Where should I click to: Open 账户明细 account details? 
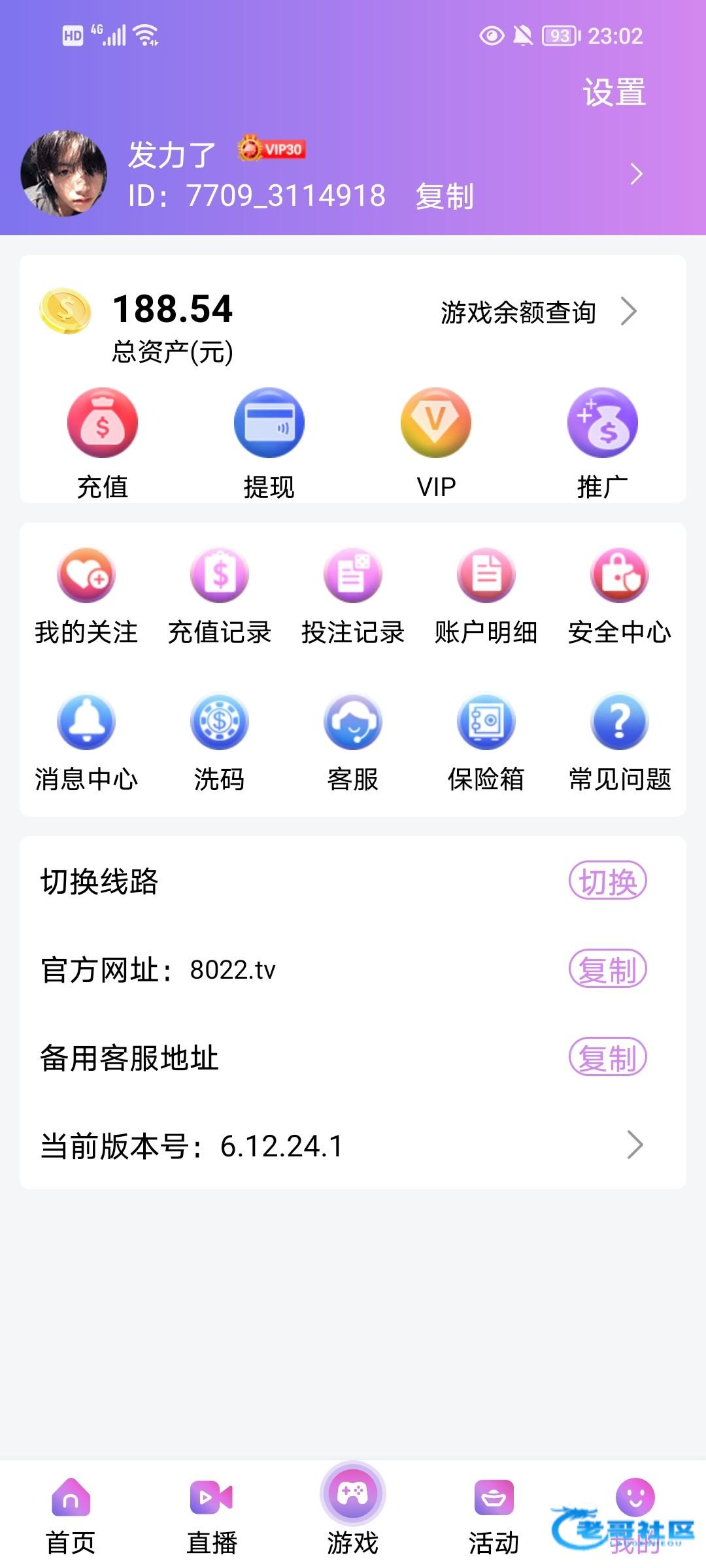[486, 596]
